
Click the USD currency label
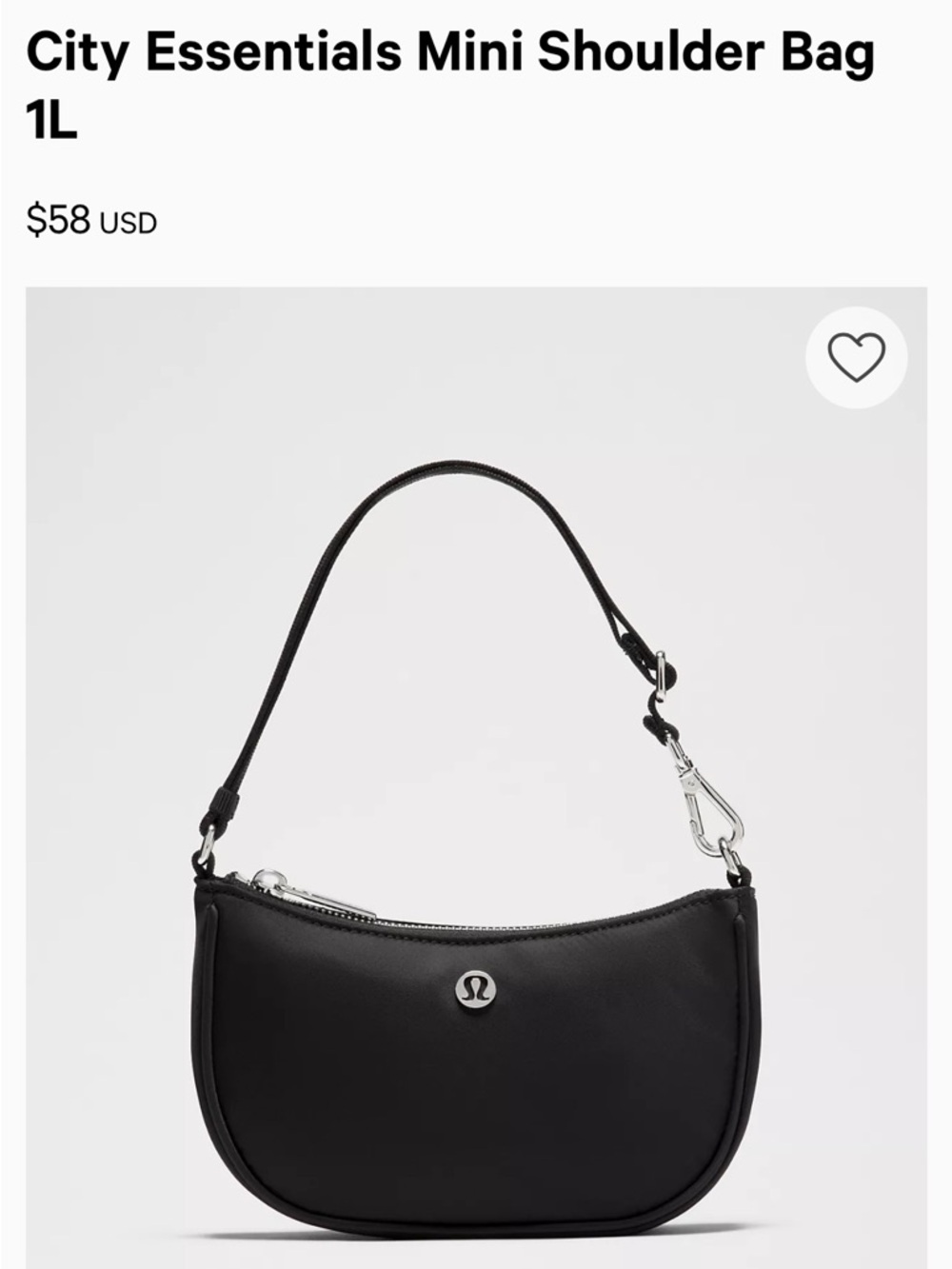[x=129, y=225]
